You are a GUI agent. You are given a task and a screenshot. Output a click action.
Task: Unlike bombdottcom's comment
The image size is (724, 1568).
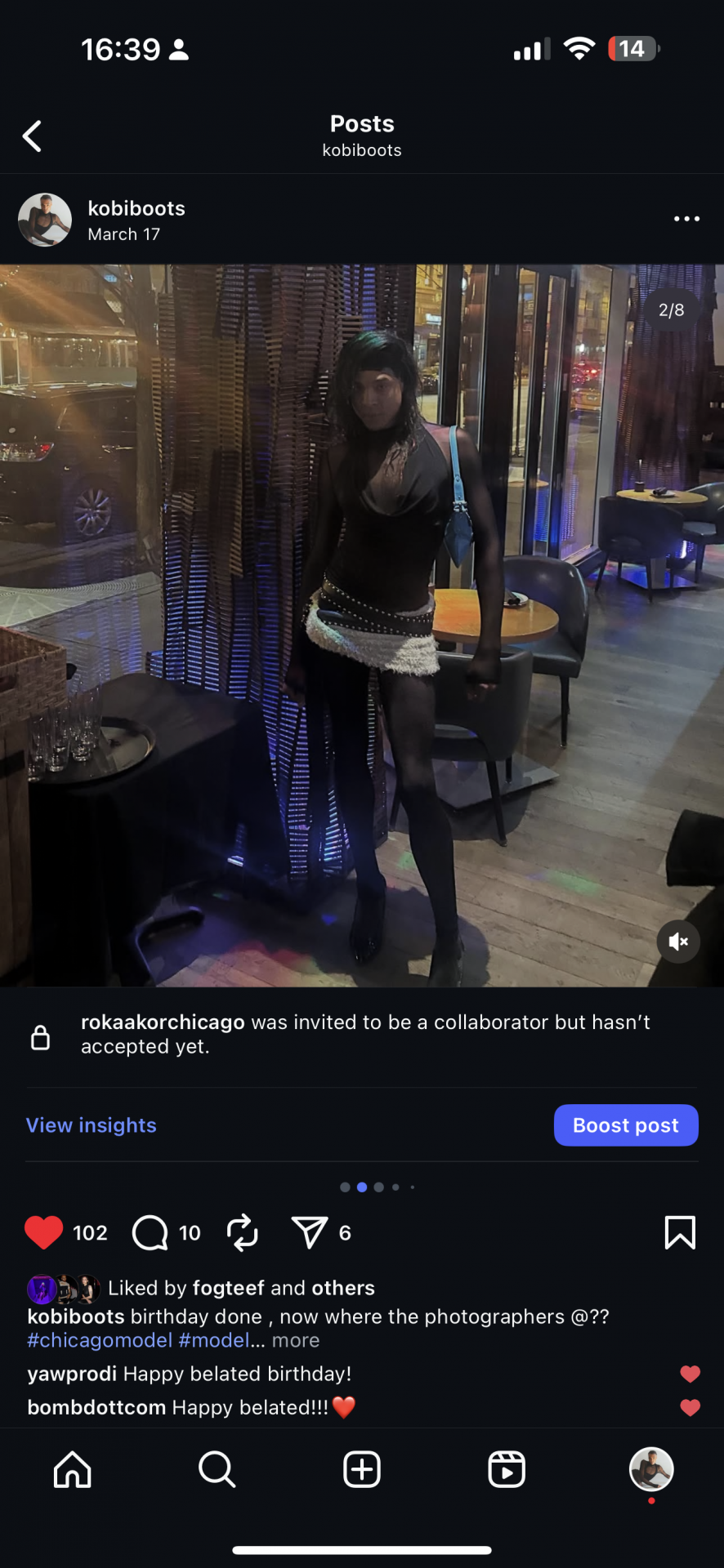[x=690, y=1407]
